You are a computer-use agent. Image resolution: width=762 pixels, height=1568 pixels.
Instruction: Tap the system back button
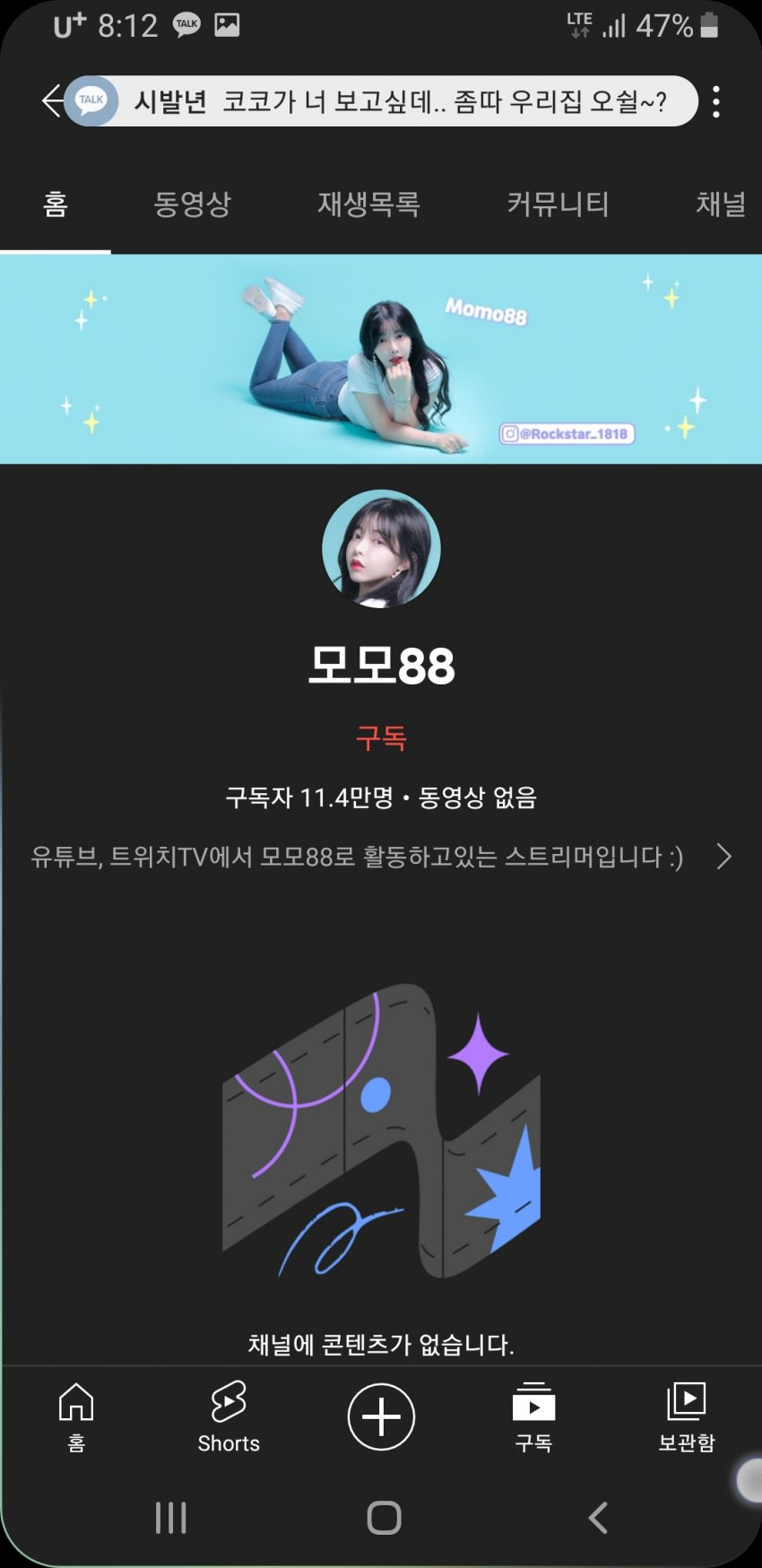598,1518
